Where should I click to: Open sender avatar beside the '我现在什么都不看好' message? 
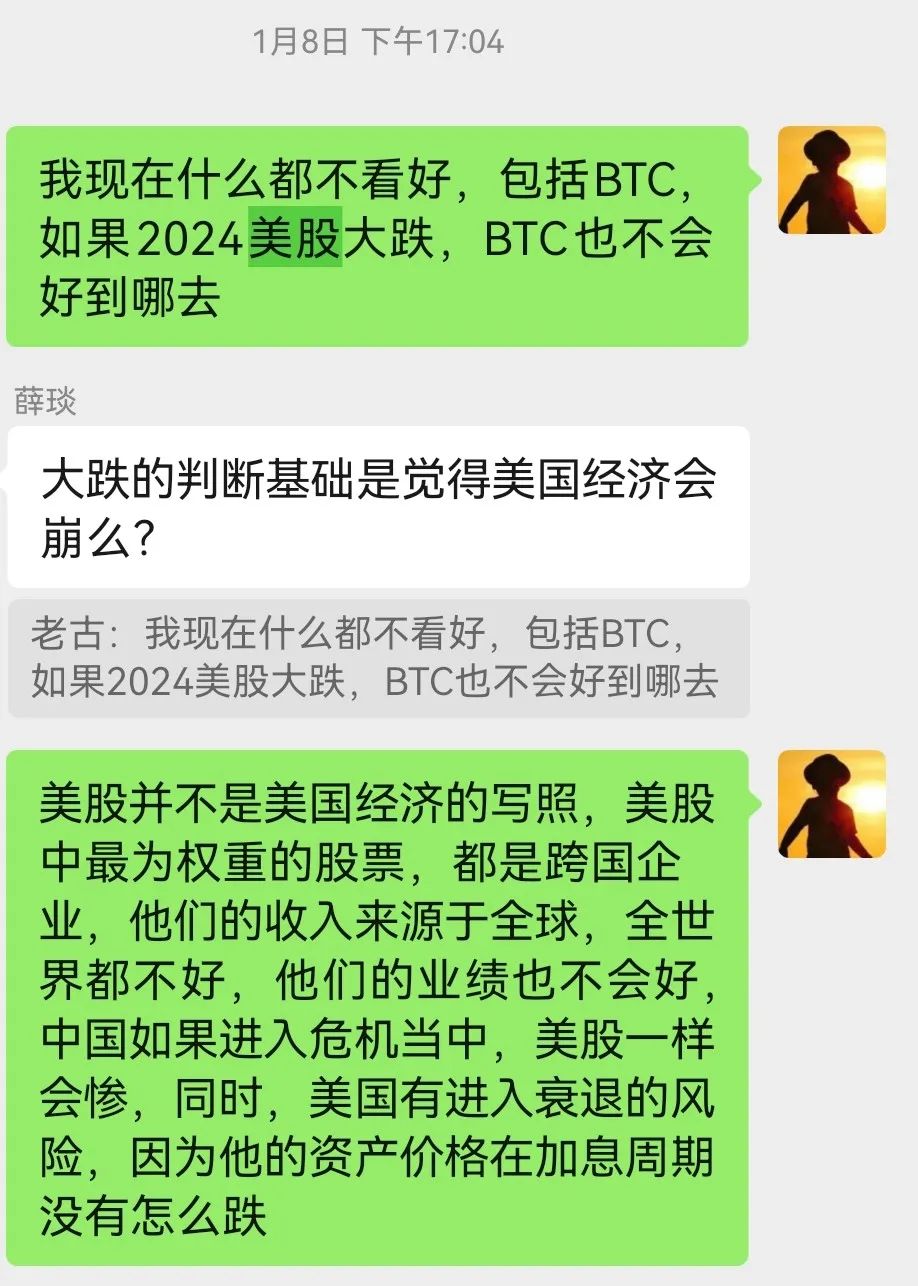(x=831, y=180)
